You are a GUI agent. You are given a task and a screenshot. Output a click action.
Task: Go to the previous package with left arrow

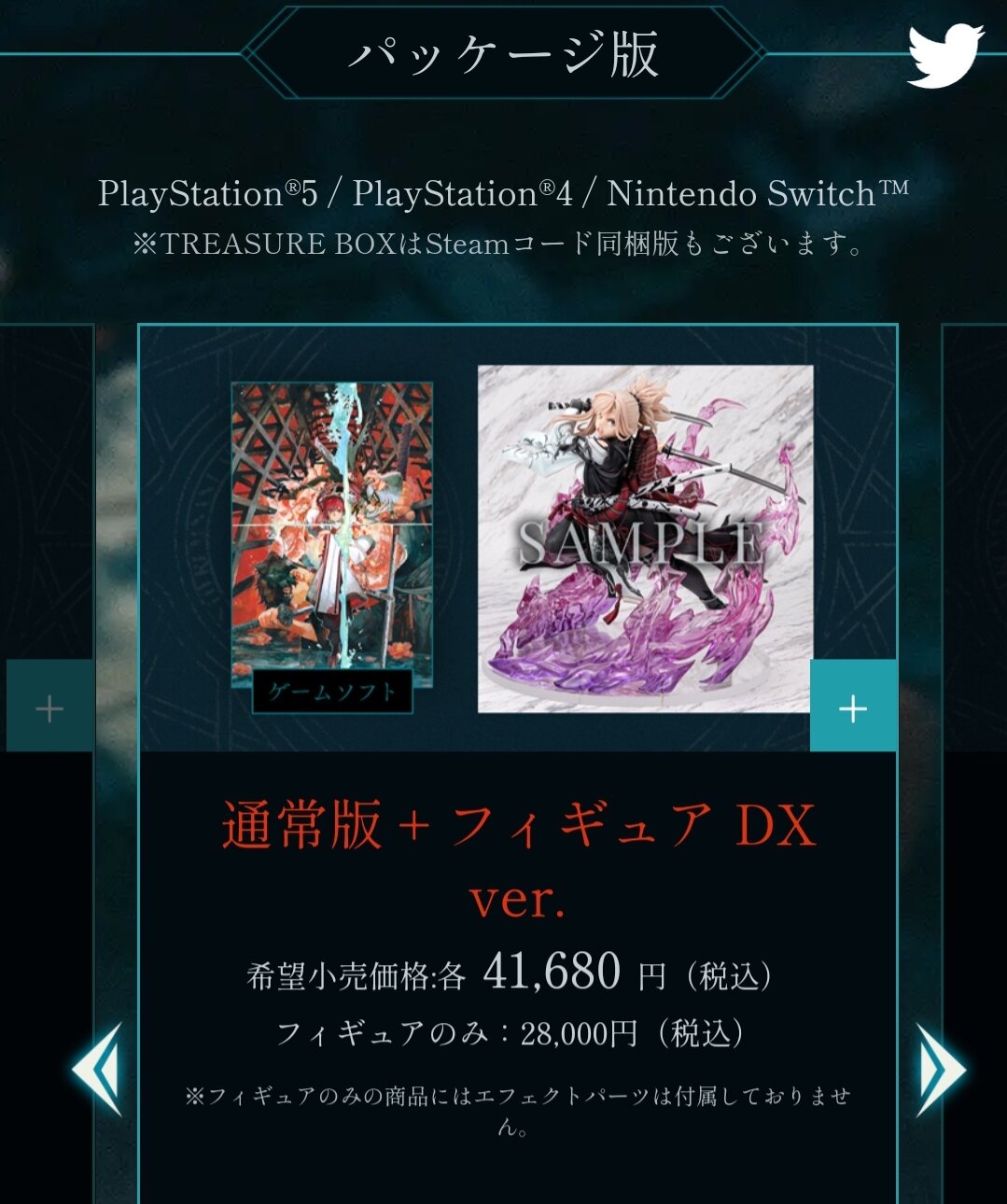tap(98, 1070)
